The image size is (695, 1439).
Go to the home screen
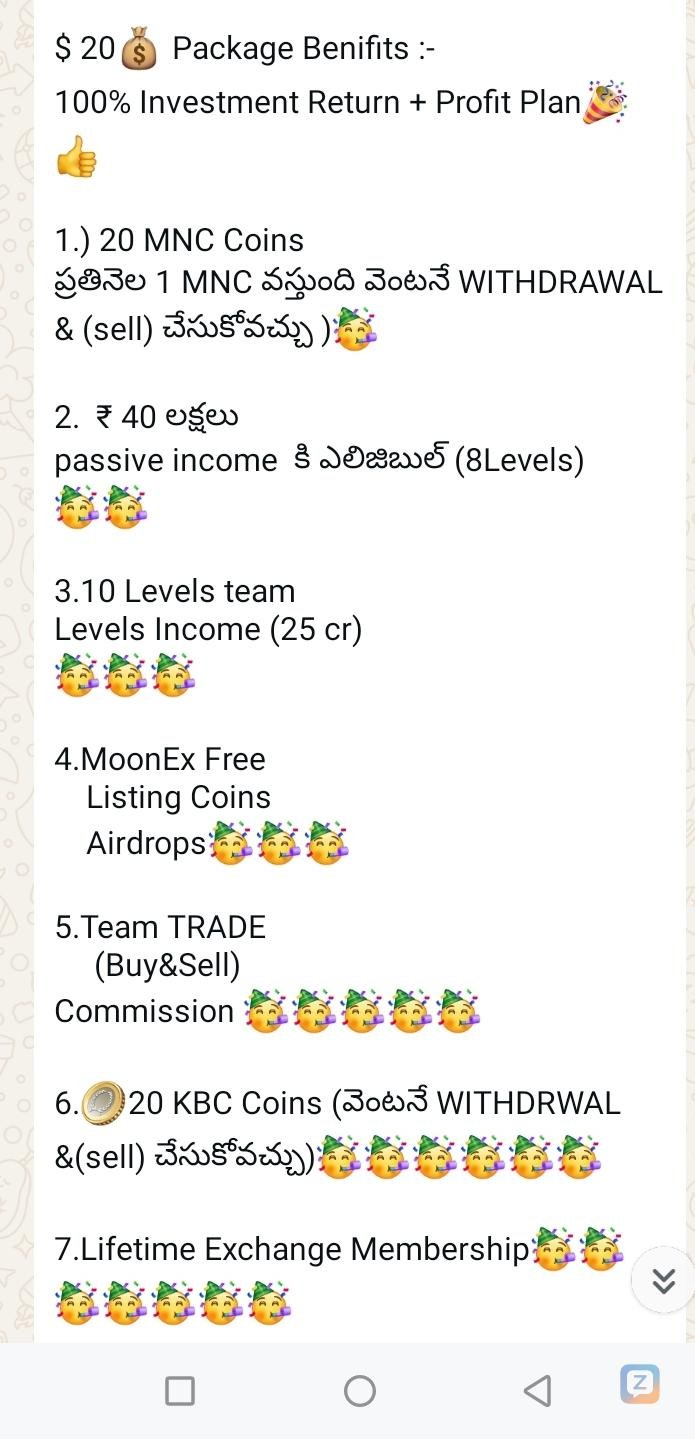tap(359, 1390)
